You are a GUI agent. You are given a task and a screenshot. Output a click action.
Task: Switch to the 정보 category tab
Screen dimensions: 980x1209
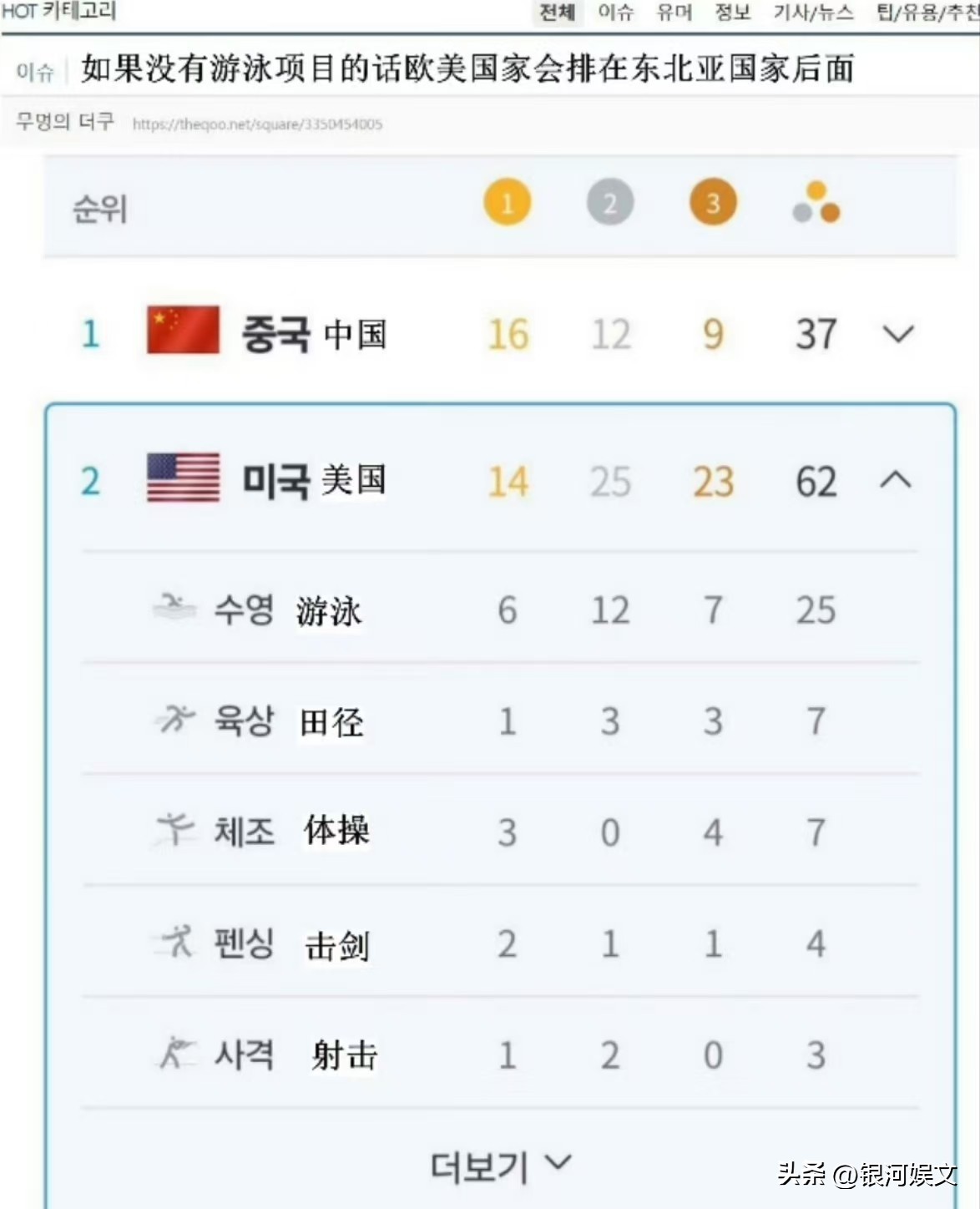click(x=732, y=12)
